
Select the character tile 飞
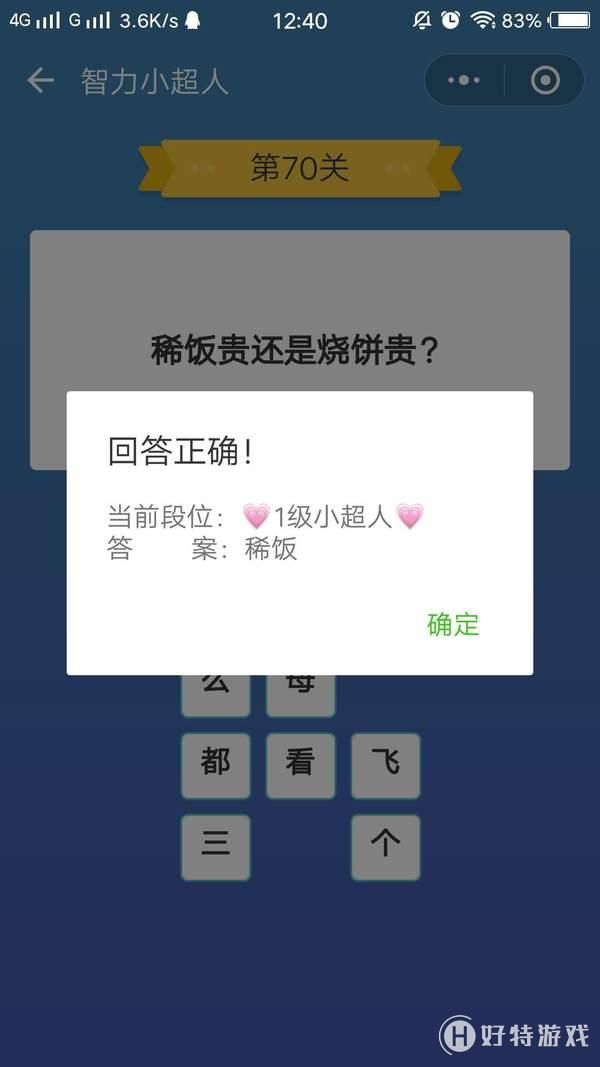coord(385,765)
